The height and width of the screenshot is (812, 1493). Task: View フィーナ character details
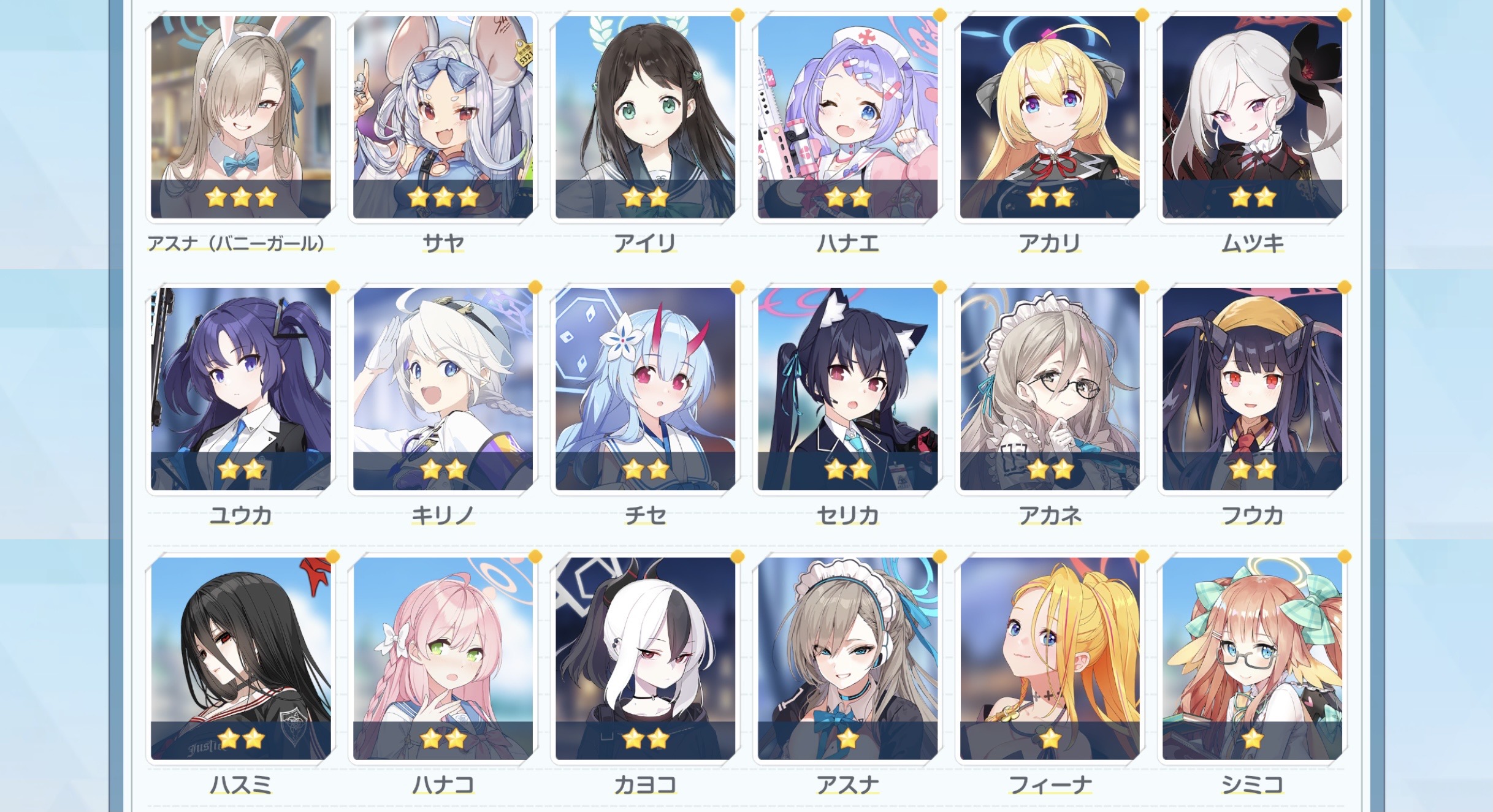(x=1050, y=658)
